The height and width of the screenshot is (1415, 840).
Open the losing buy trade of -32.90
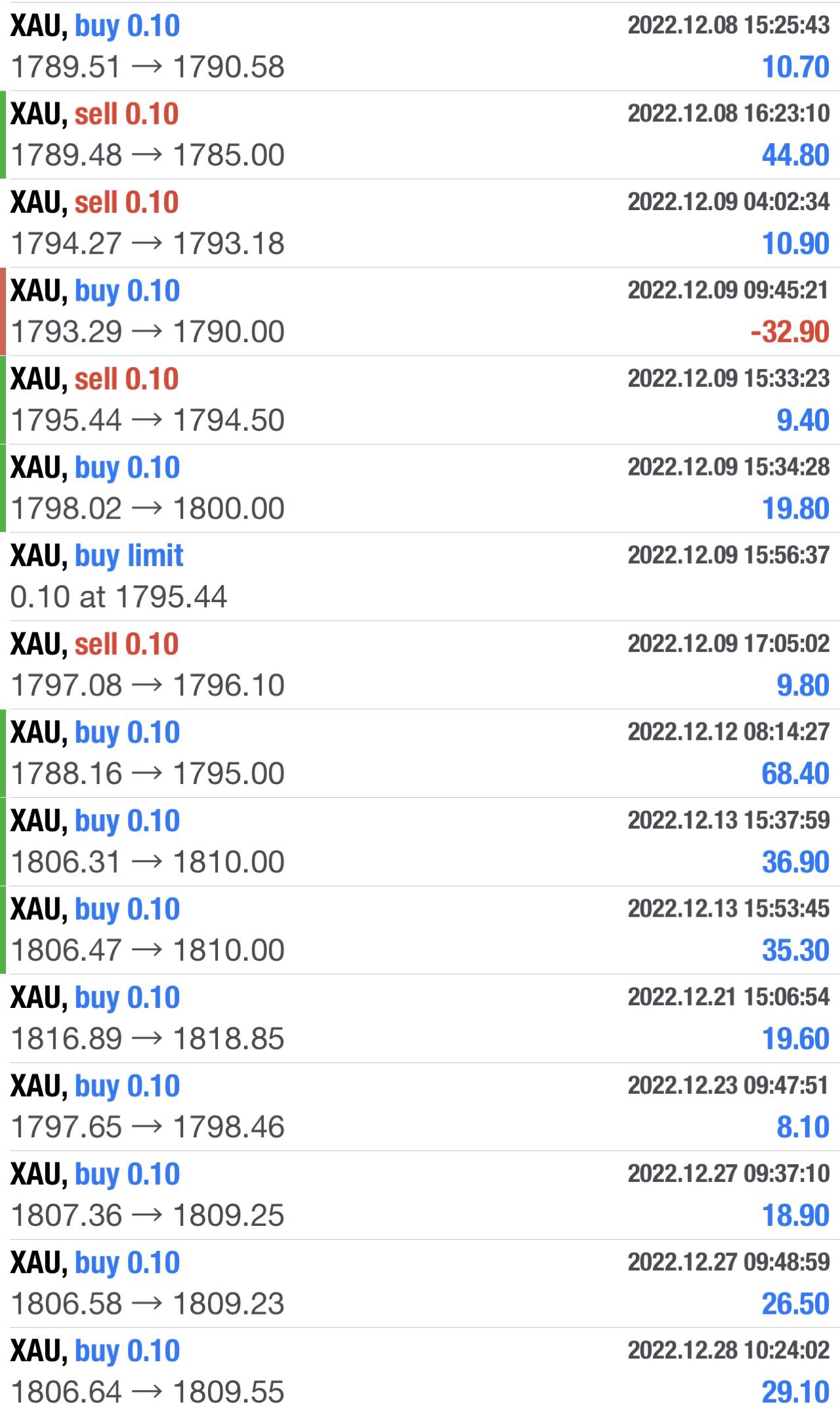[420, 311]
